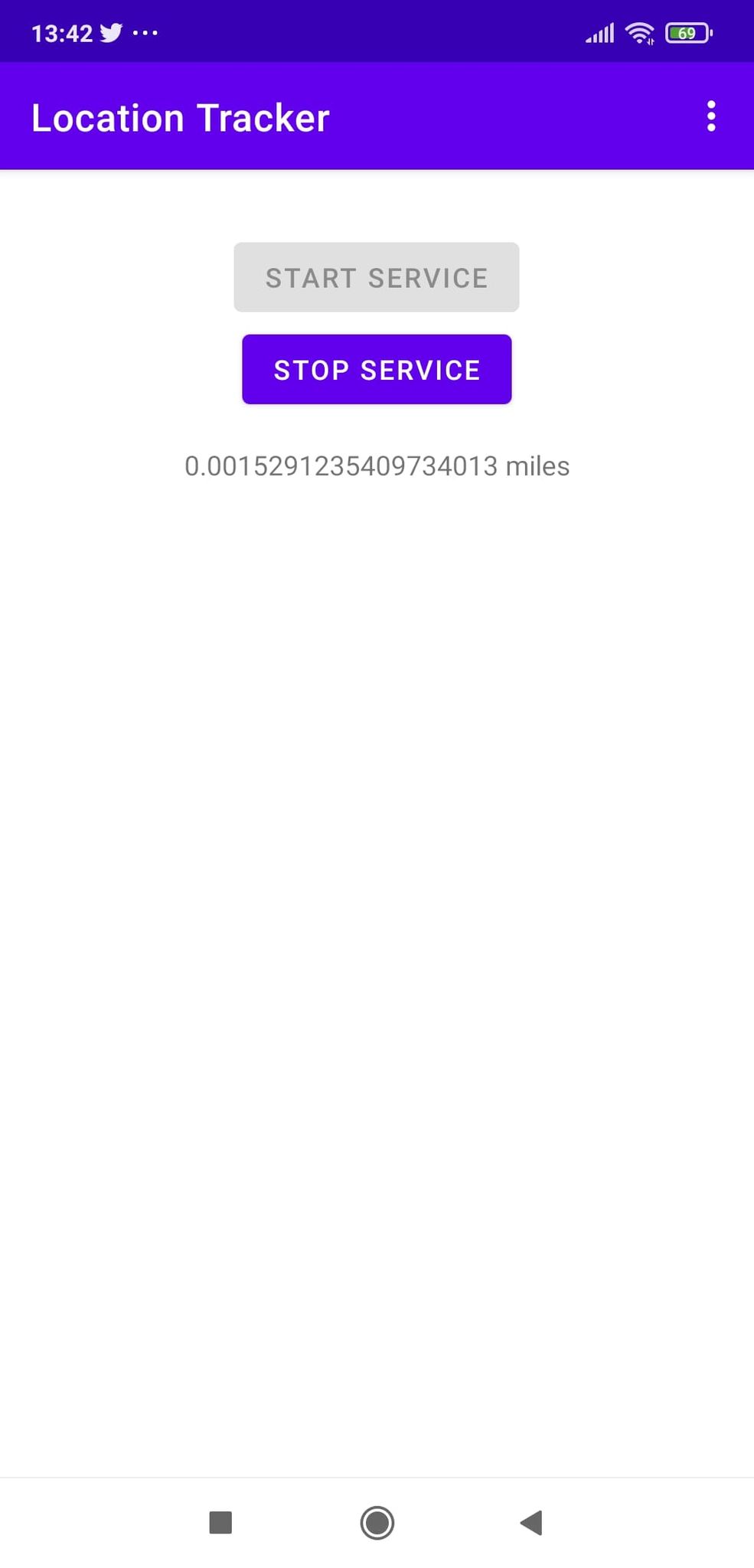Tap the Location Tracker title
This screenshot has height=1568, width=754.
click(181, 116)
